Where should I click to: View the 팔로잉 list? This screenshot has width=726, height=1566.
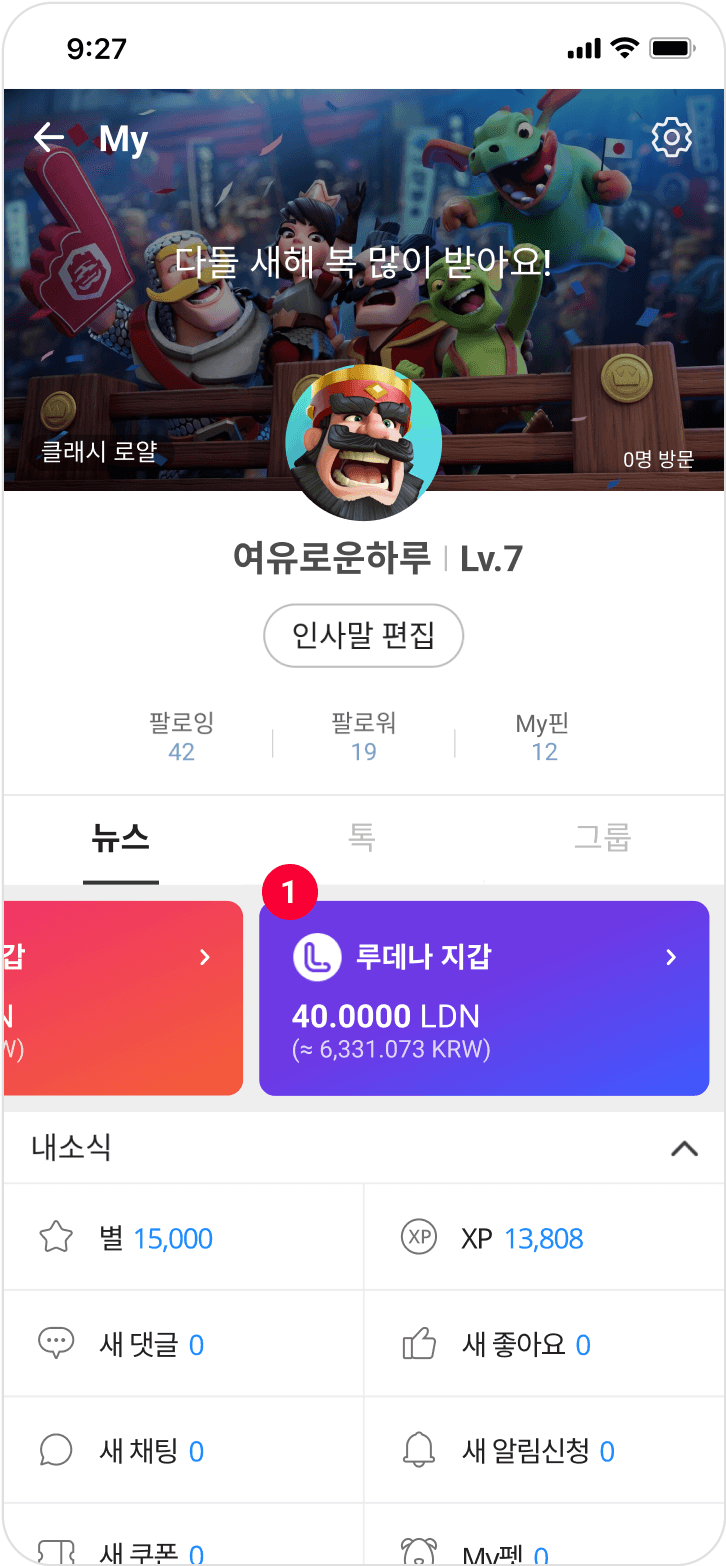click(x=181, y=737)
